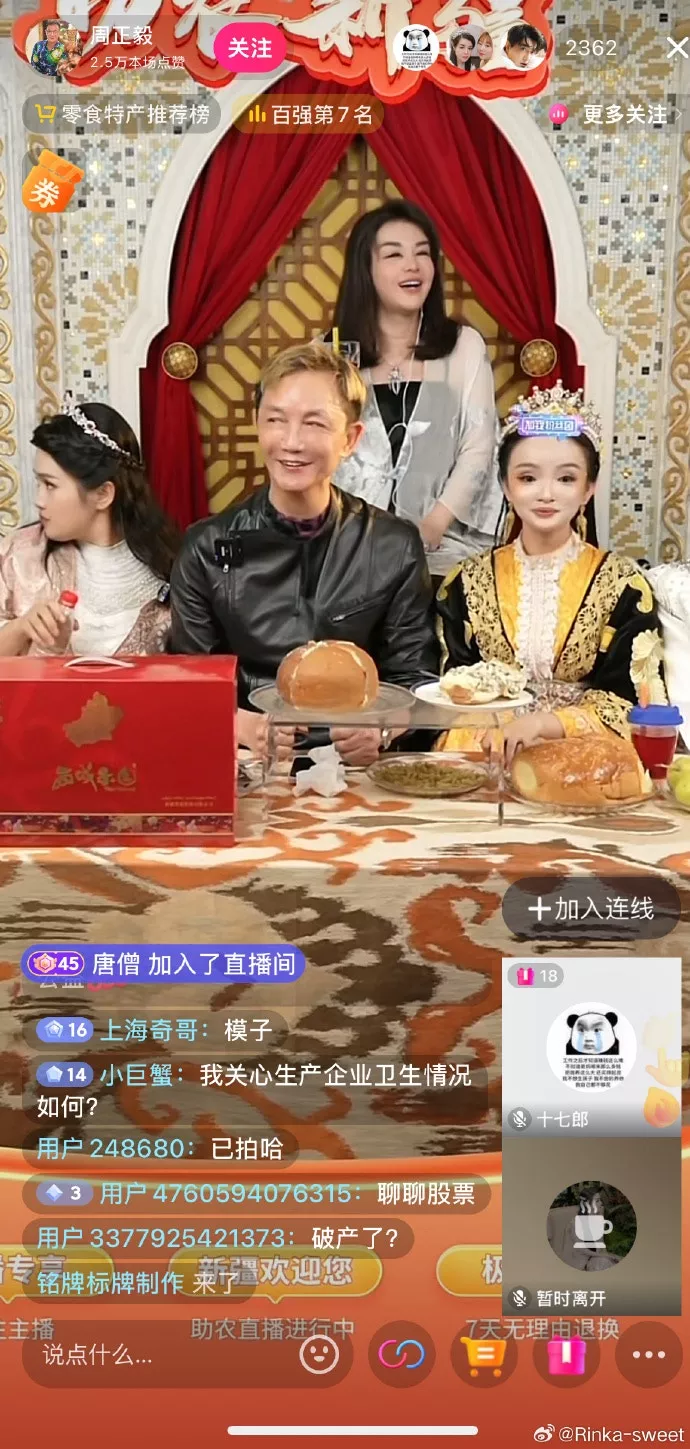Image resolution: width=690 pixels, height=1449 pixels.
Task: View the 2362 online viewers list
Action: tap(591, 47)
